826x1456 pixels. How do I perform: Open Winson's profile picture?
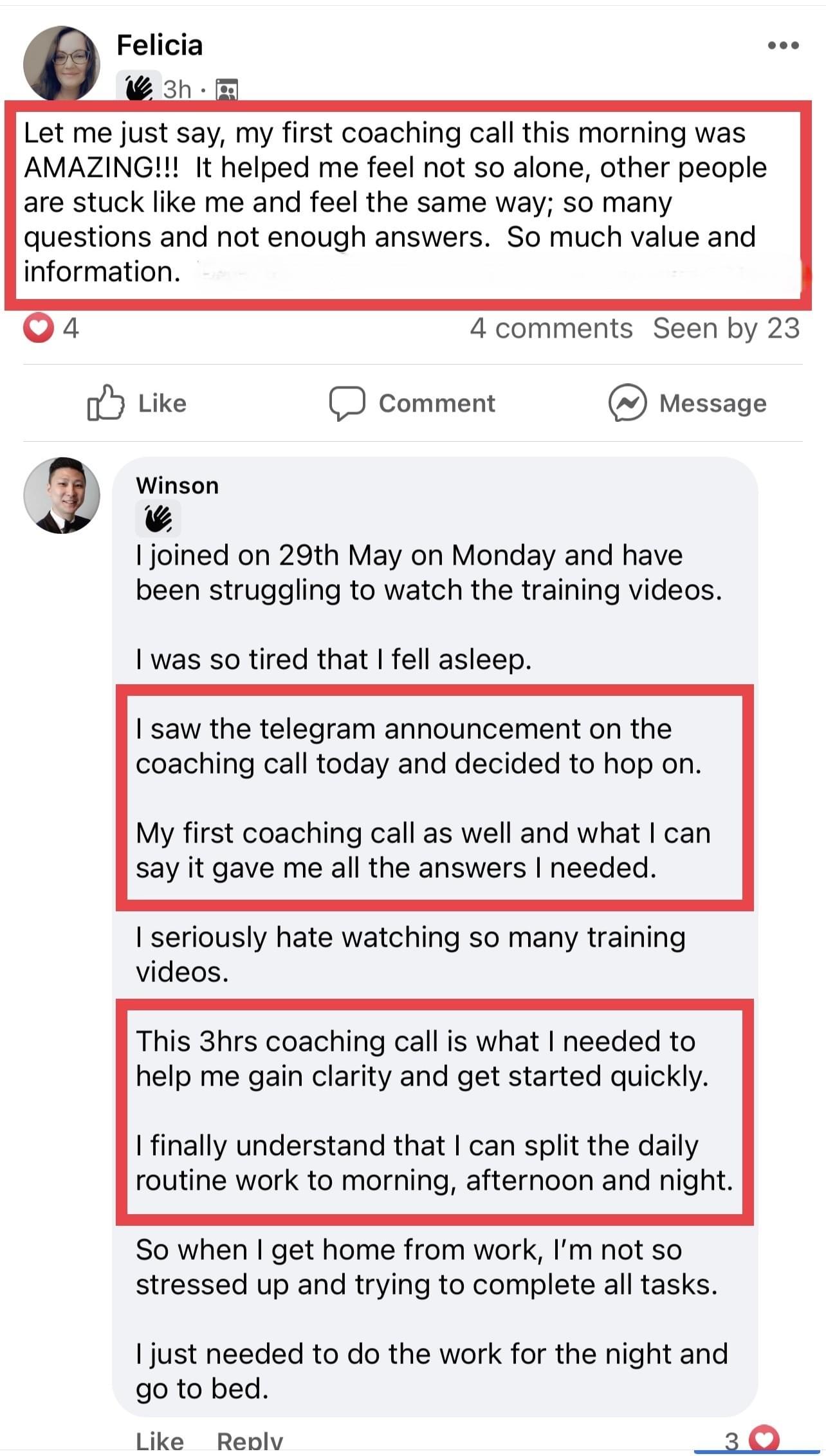[x=62, y=496]
